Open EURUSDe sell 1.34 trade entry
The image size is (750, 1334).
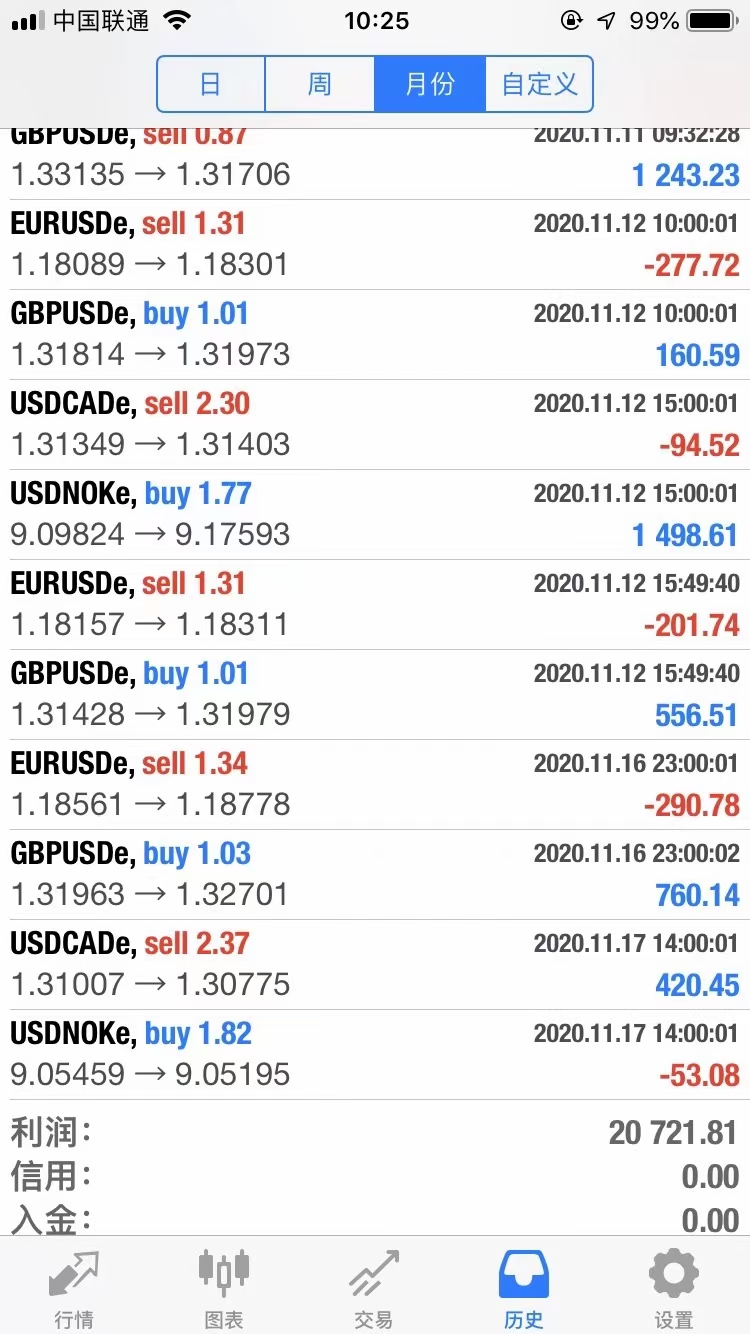(x=375, y=784)
